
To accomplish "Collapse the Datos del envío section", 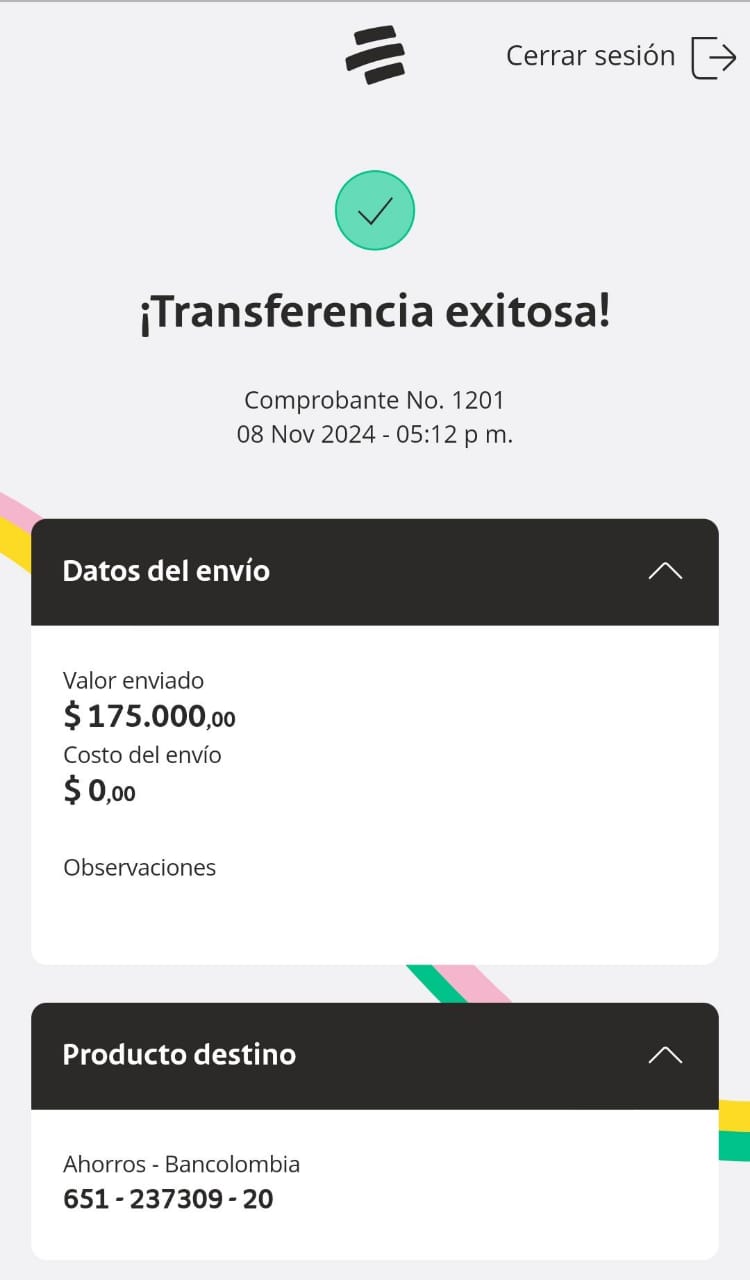I will tap(665, 571).
